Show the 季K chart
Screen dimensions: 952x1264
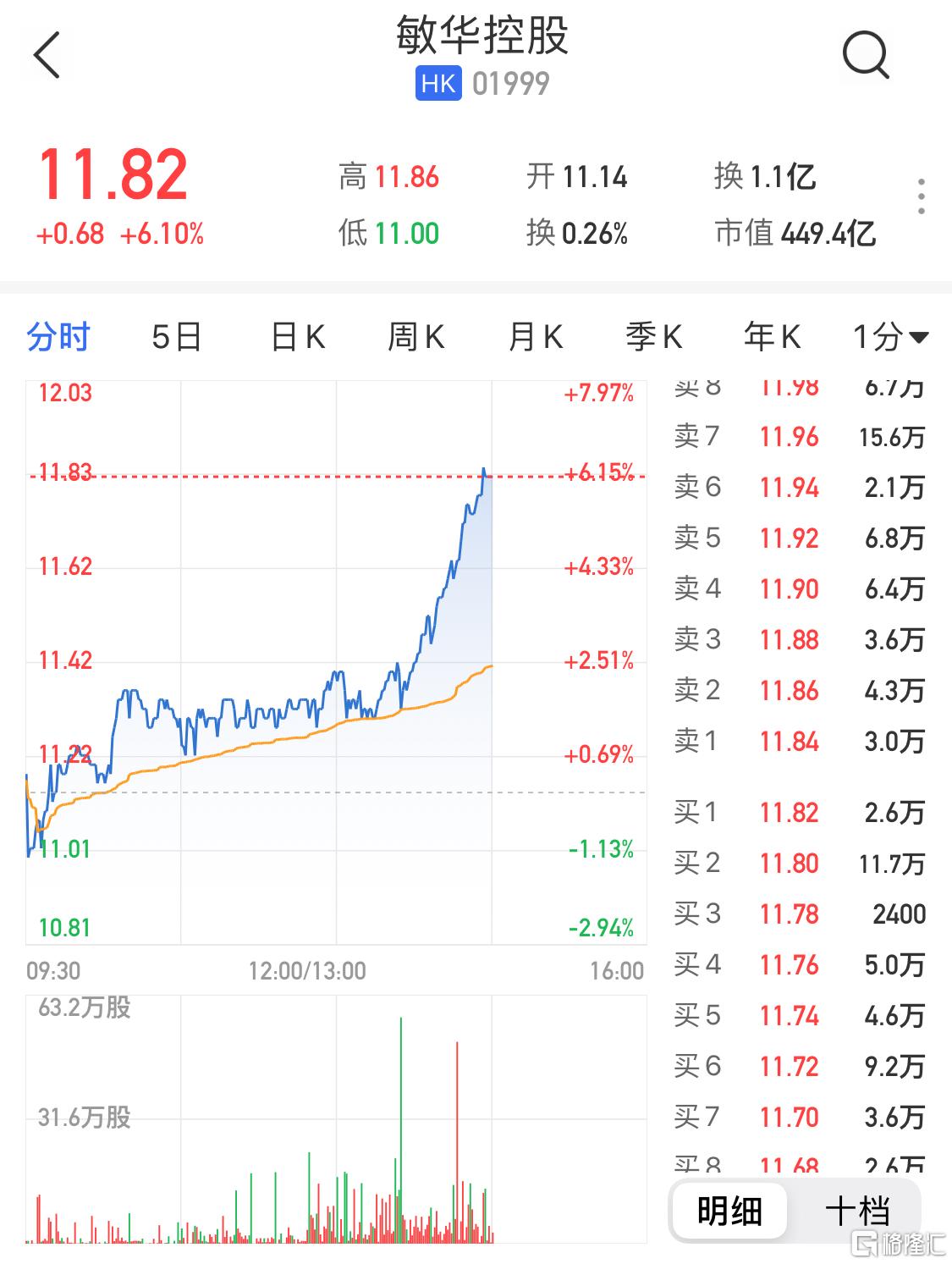tap(653, 337)
